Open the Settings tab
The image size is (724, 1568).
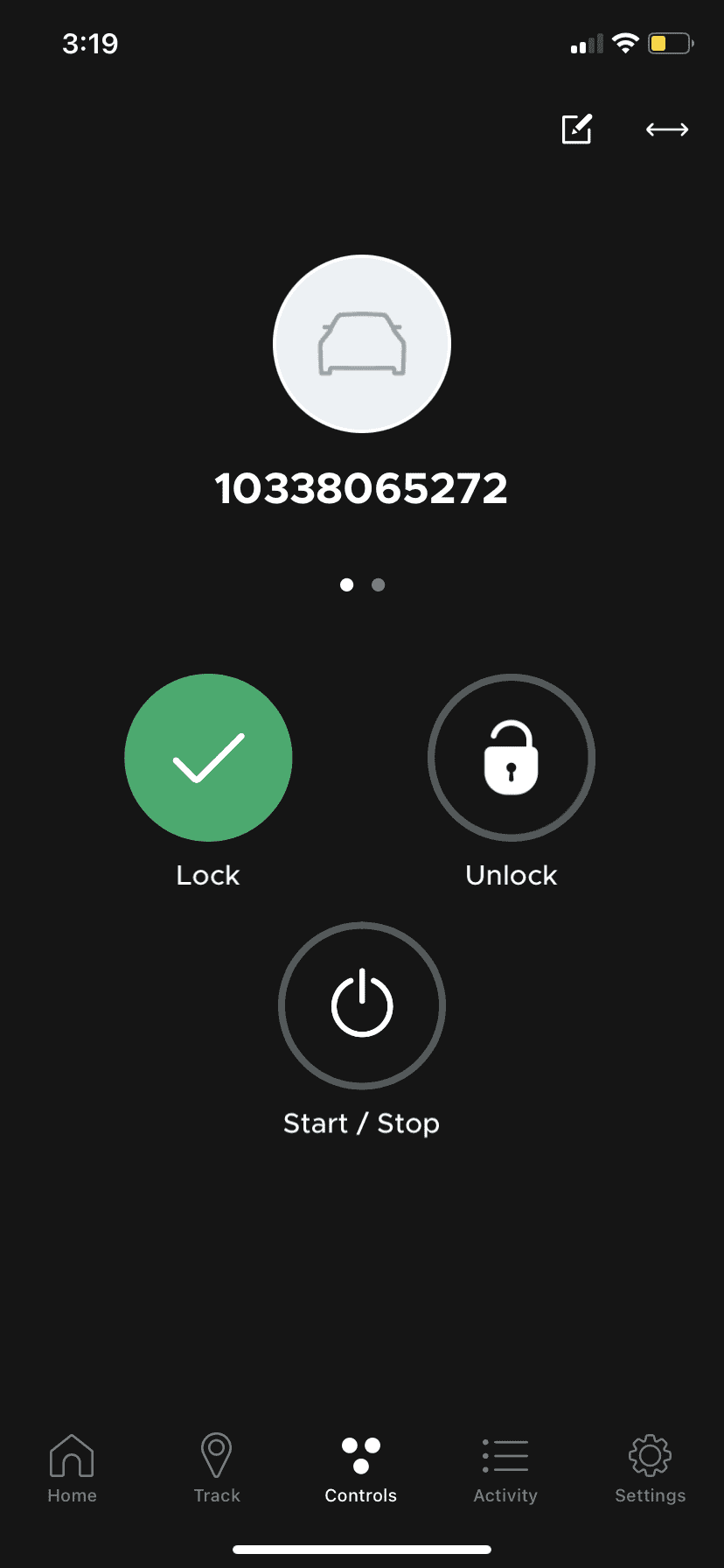pos(650,1469)
